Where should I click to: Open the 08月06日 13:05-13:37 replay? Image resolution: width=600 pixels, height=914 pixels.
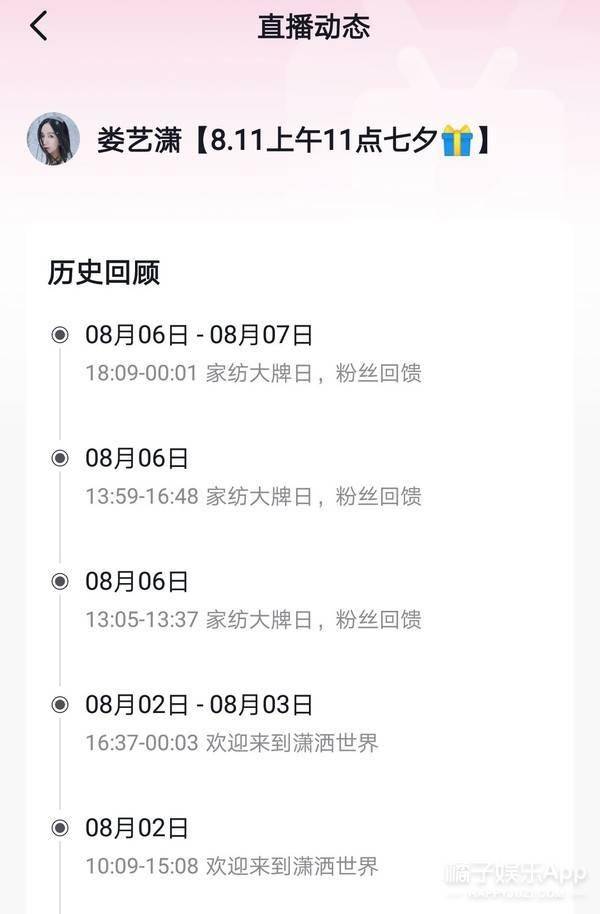253,600
